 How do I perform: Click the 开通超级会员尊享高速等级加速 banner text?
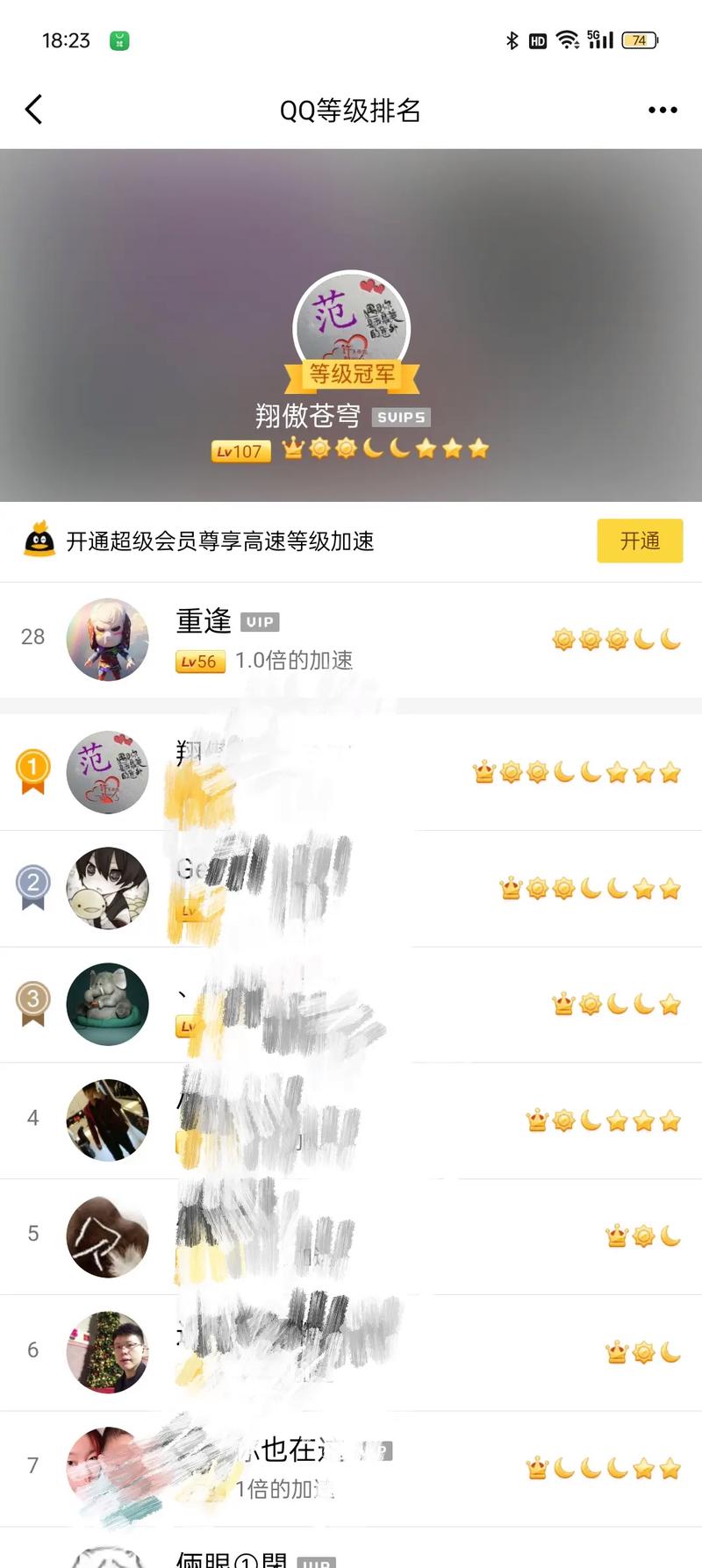[219, 542]
